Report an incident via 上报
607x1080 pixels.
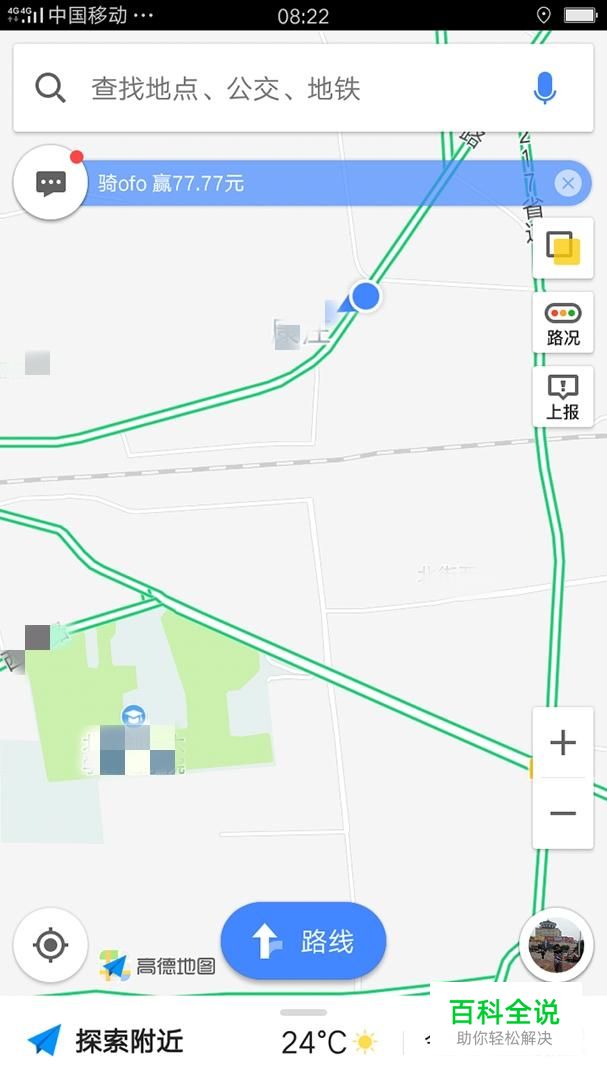(x=563, y=397)
